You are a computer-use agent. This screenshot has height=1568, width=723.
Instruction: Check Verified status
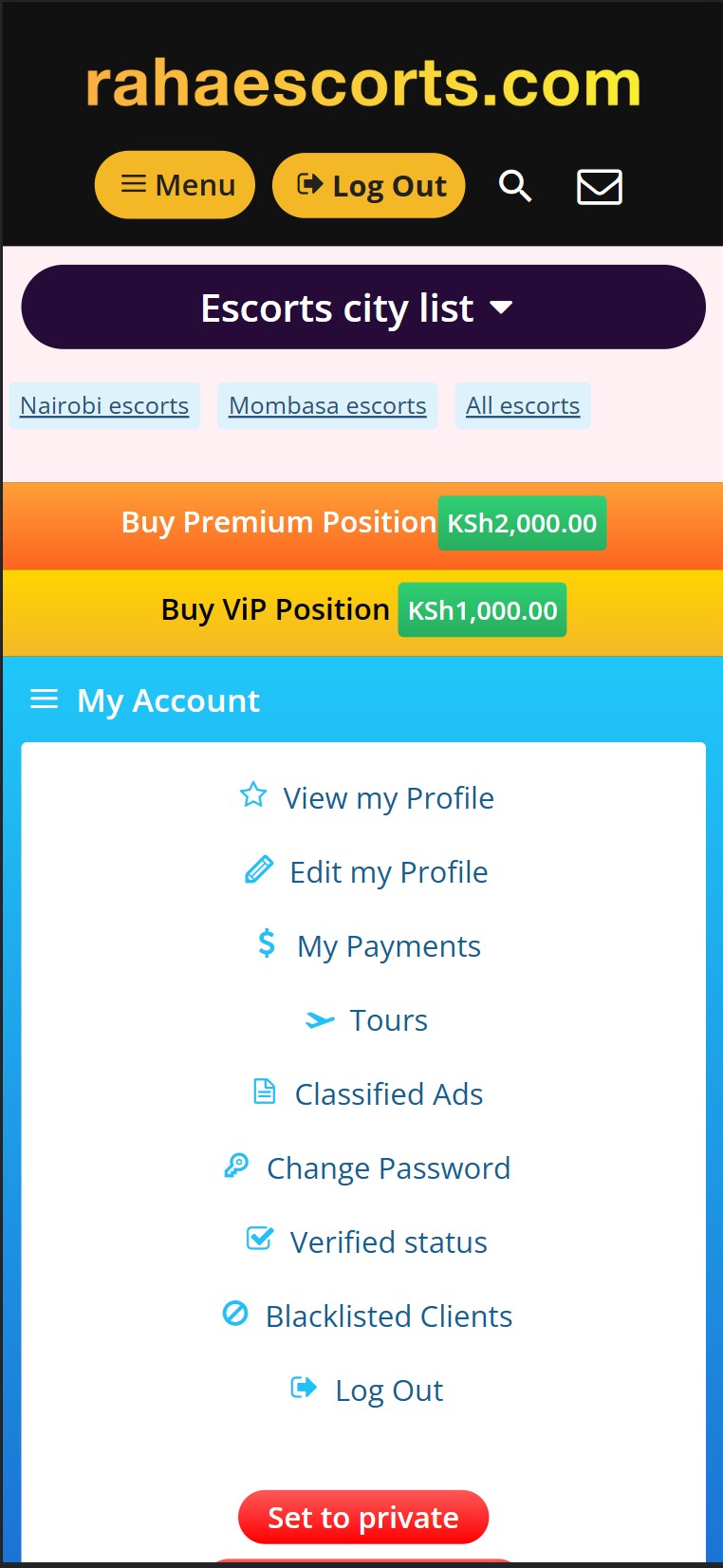coord(367,1242)
